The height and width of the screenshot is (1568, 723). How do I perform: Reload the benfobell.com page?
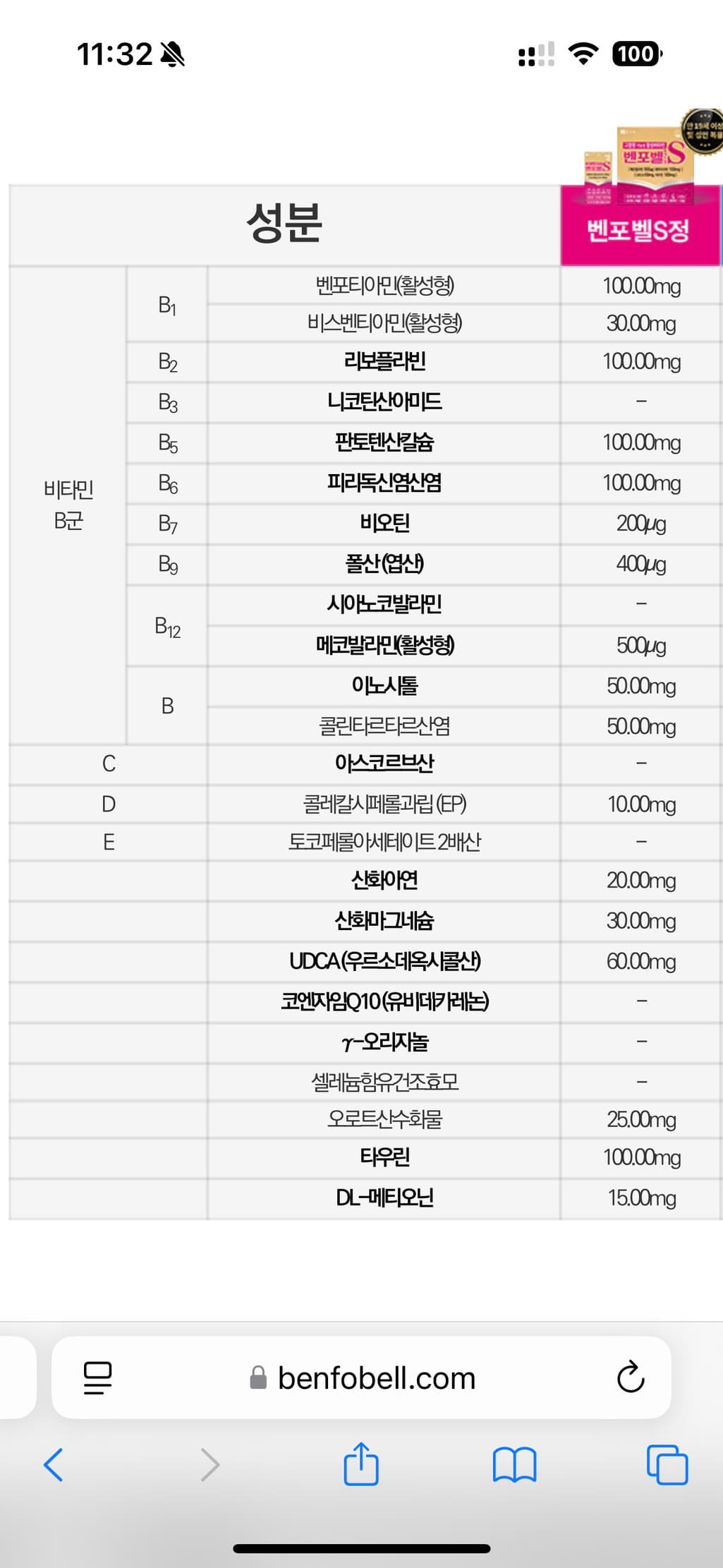point(630,1377)
